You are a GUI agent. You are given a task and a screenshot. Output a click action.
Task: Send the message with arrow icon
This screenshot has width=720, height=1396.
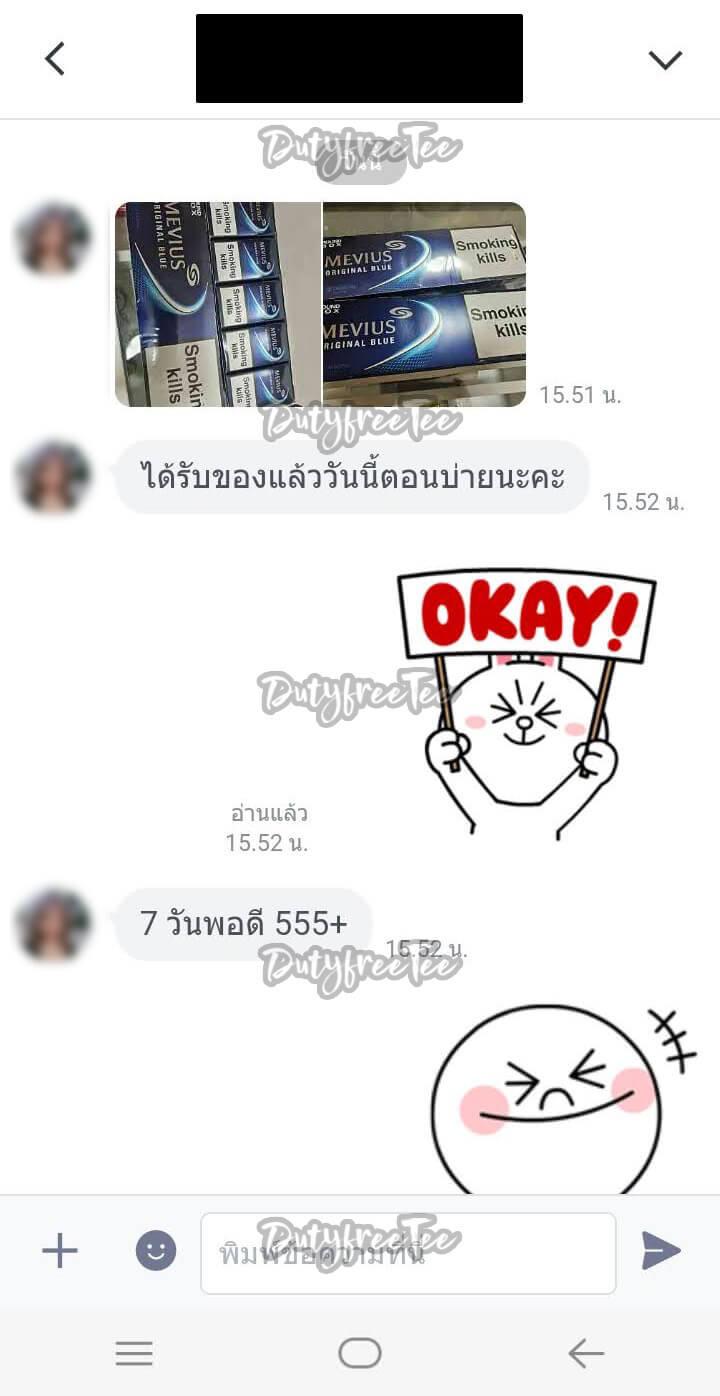click(661, 1251)
